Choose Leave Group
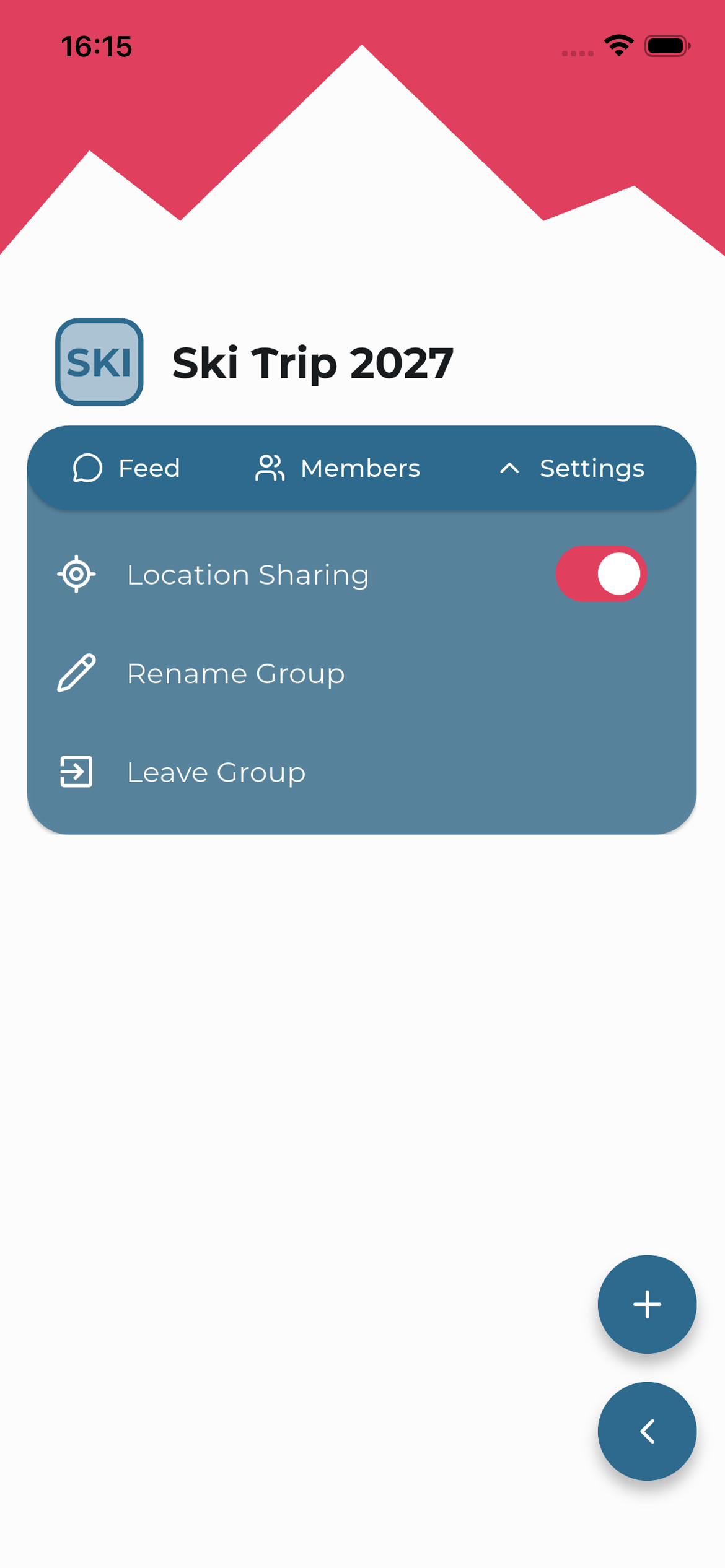The height and width of the screenshot is (1568, 725). click(x=215, y=772)
